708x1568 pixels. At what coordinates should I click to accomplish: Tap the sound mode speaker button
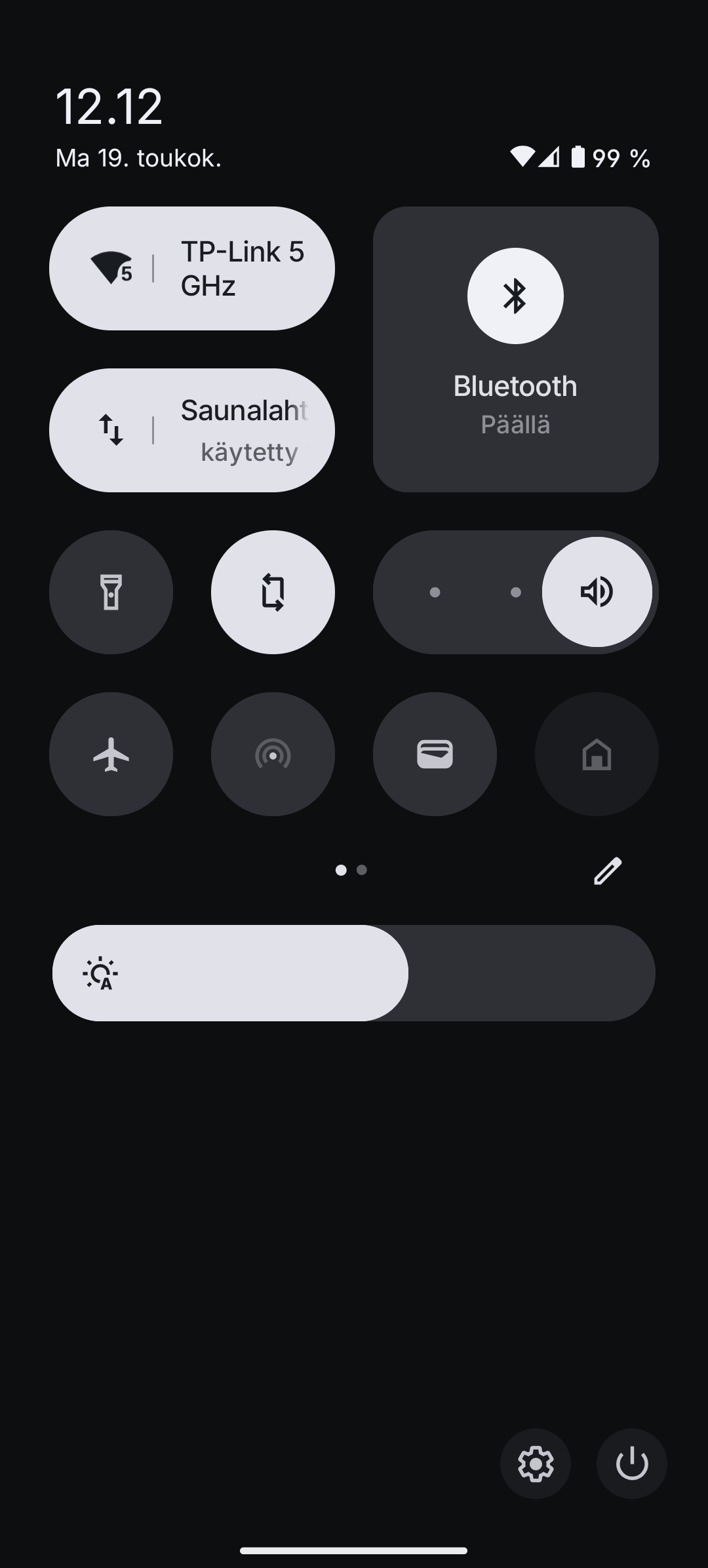pos(597,592)
